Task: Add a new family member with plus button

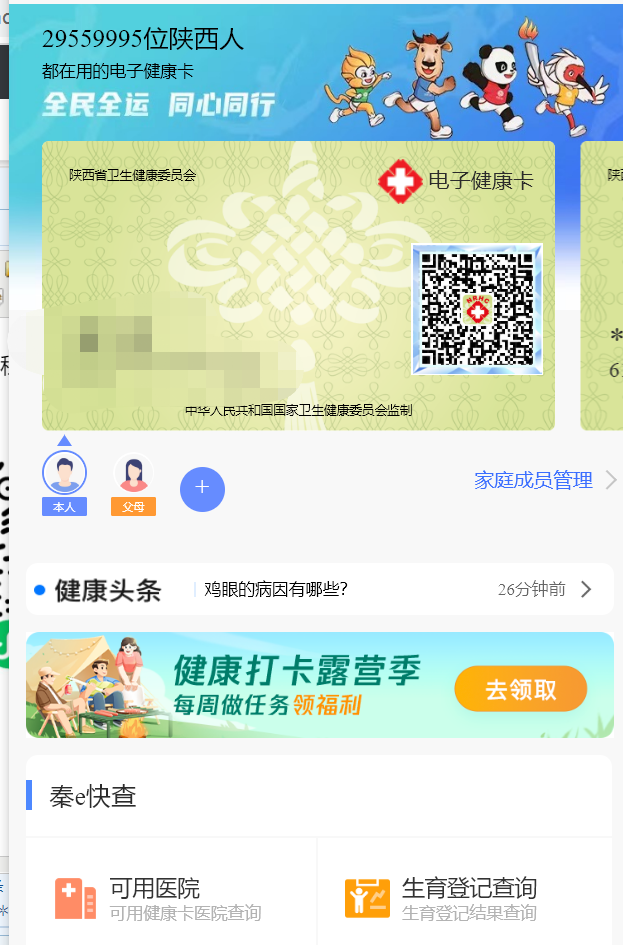Action: coord(202,489)
